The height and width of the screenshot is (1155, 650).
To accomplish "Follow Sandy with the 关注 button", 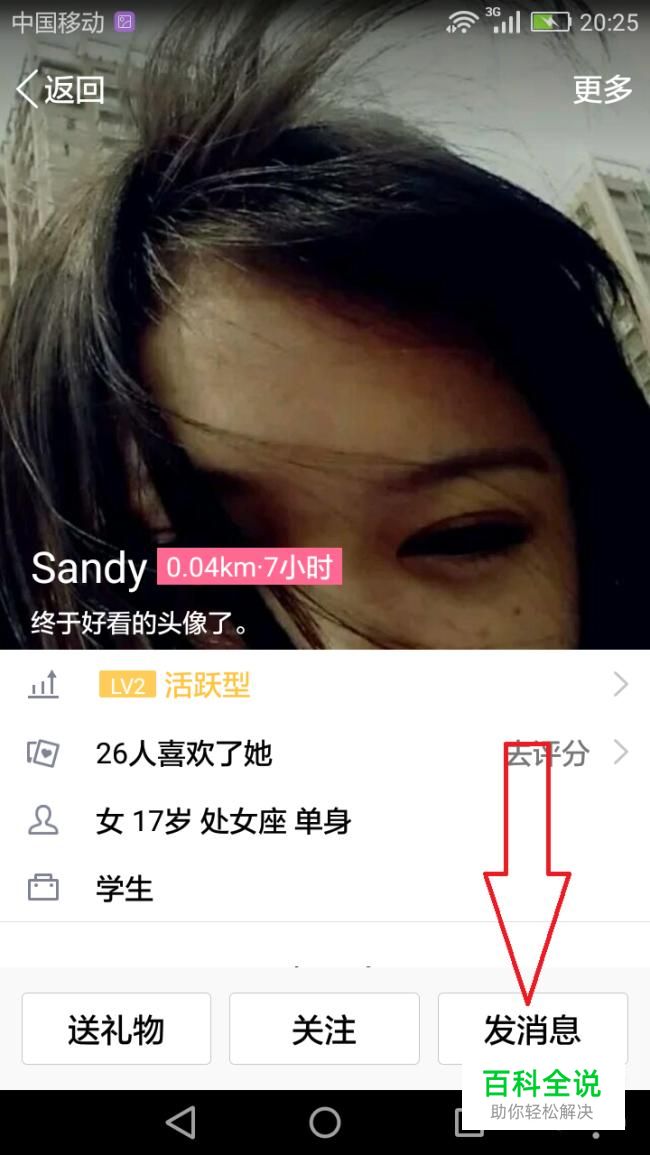I will (324, 1029).
